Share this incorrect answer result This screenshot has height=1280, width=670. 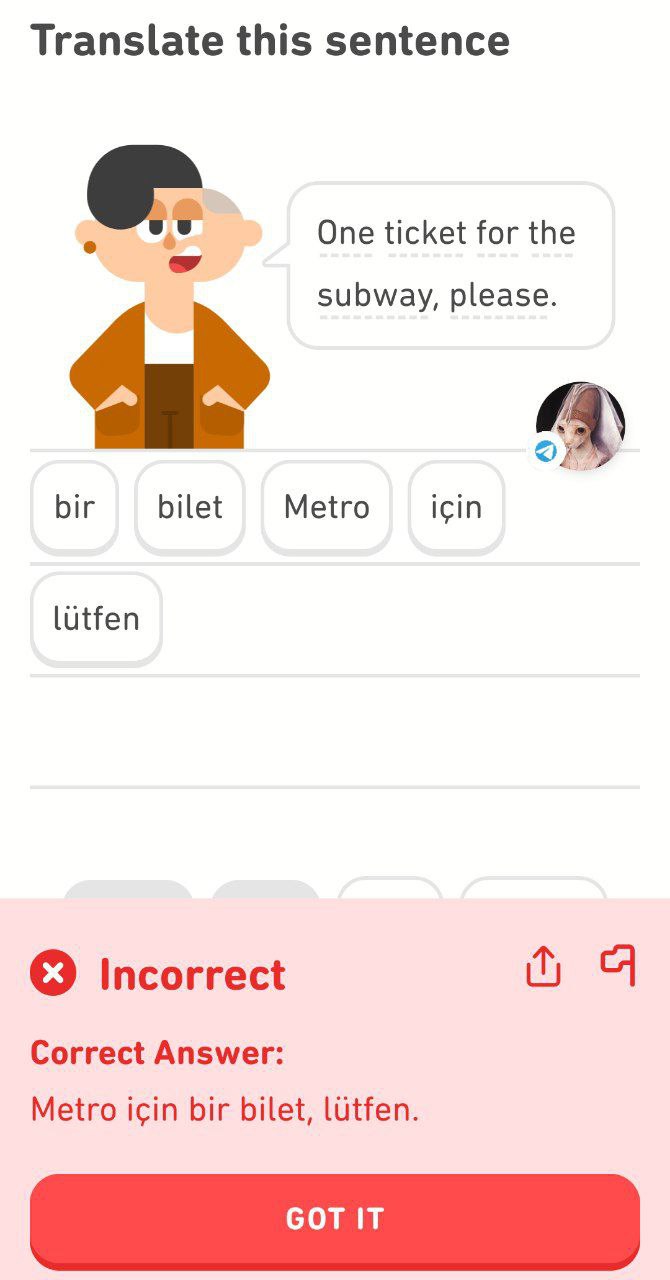pos(543,966)
